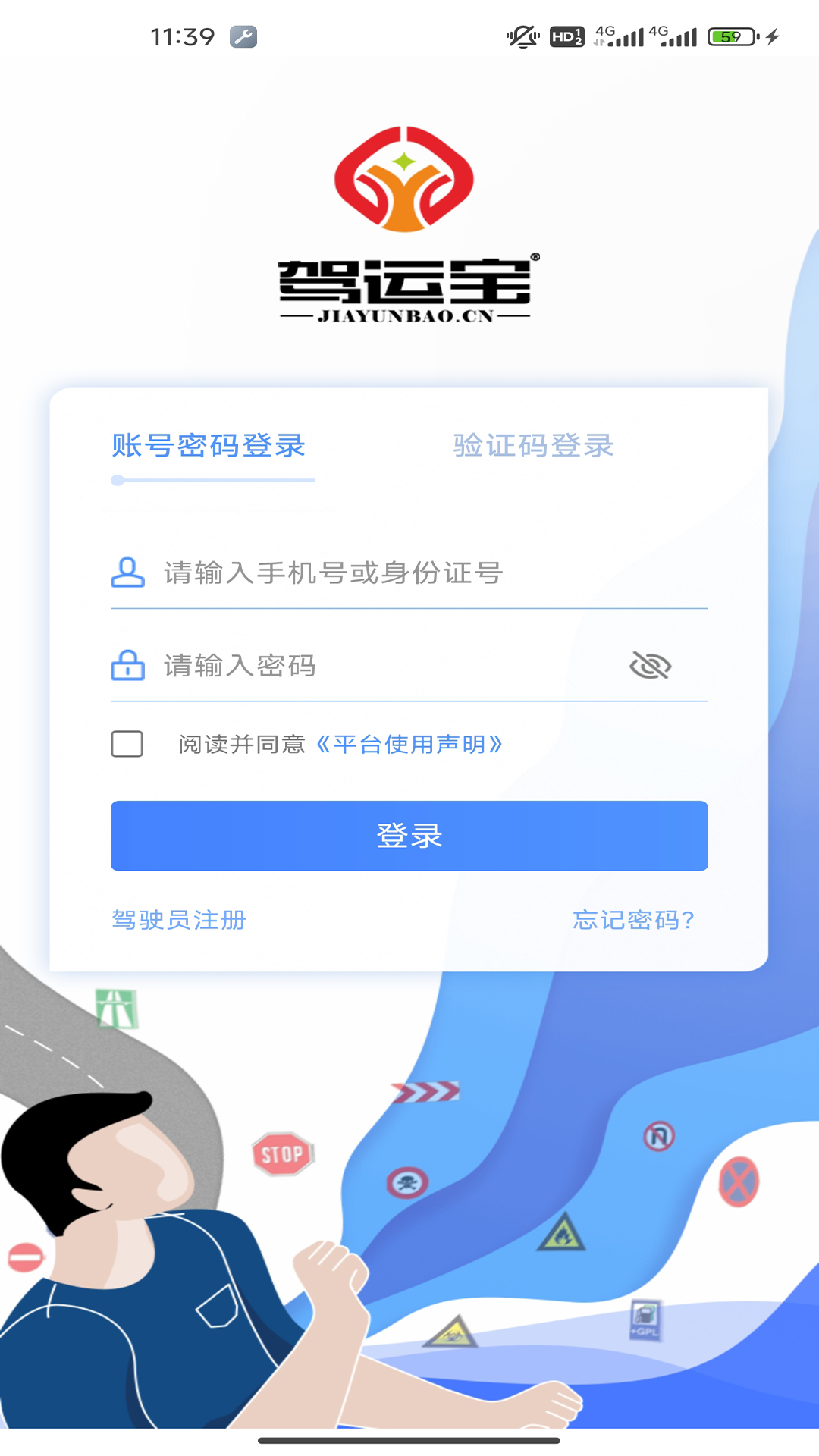Check the agree to terms checkbox

(127, 744)
